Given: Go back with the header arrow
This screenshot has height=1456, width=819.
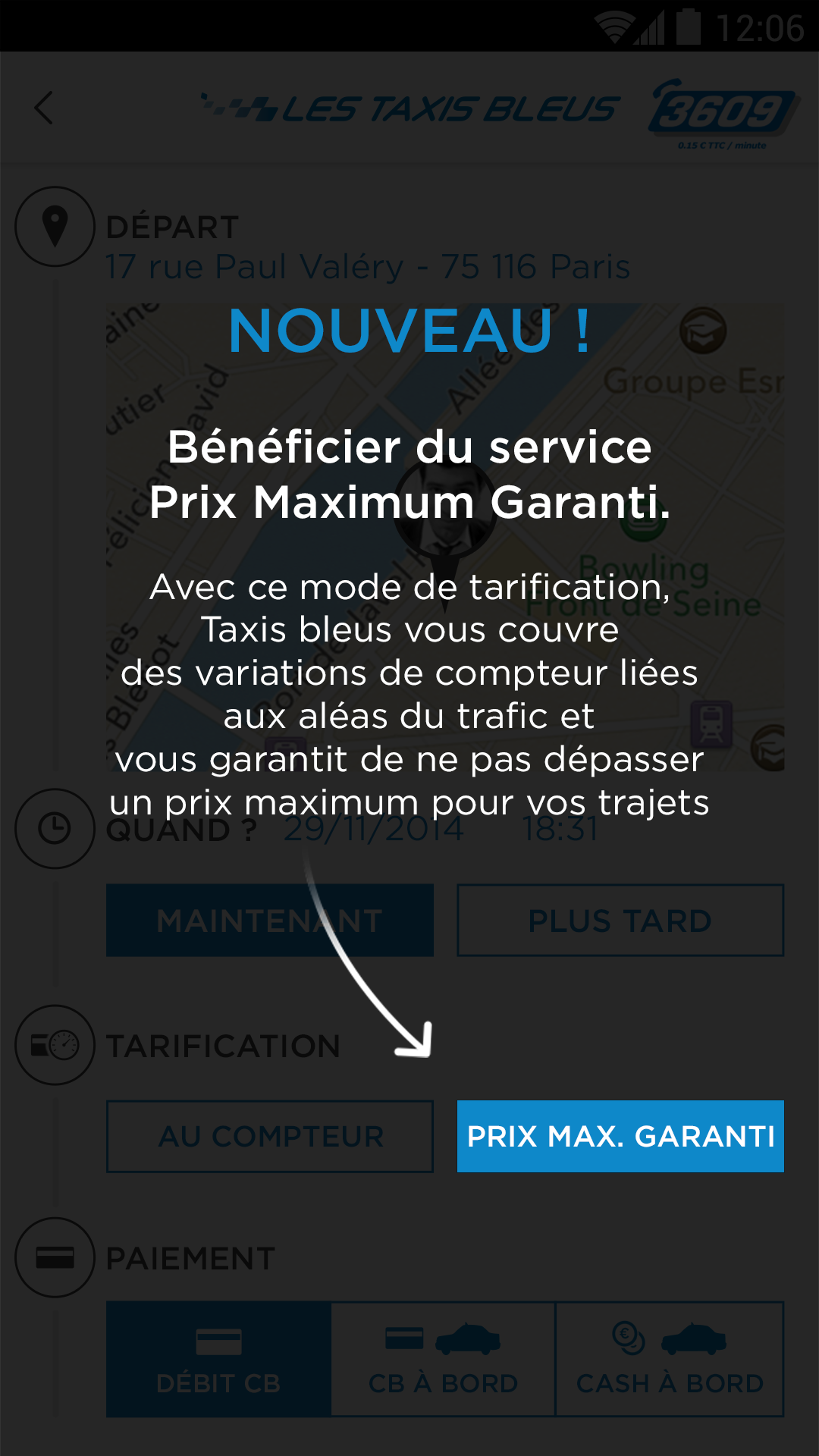Looking at the screenshot, I should [44, 108].
